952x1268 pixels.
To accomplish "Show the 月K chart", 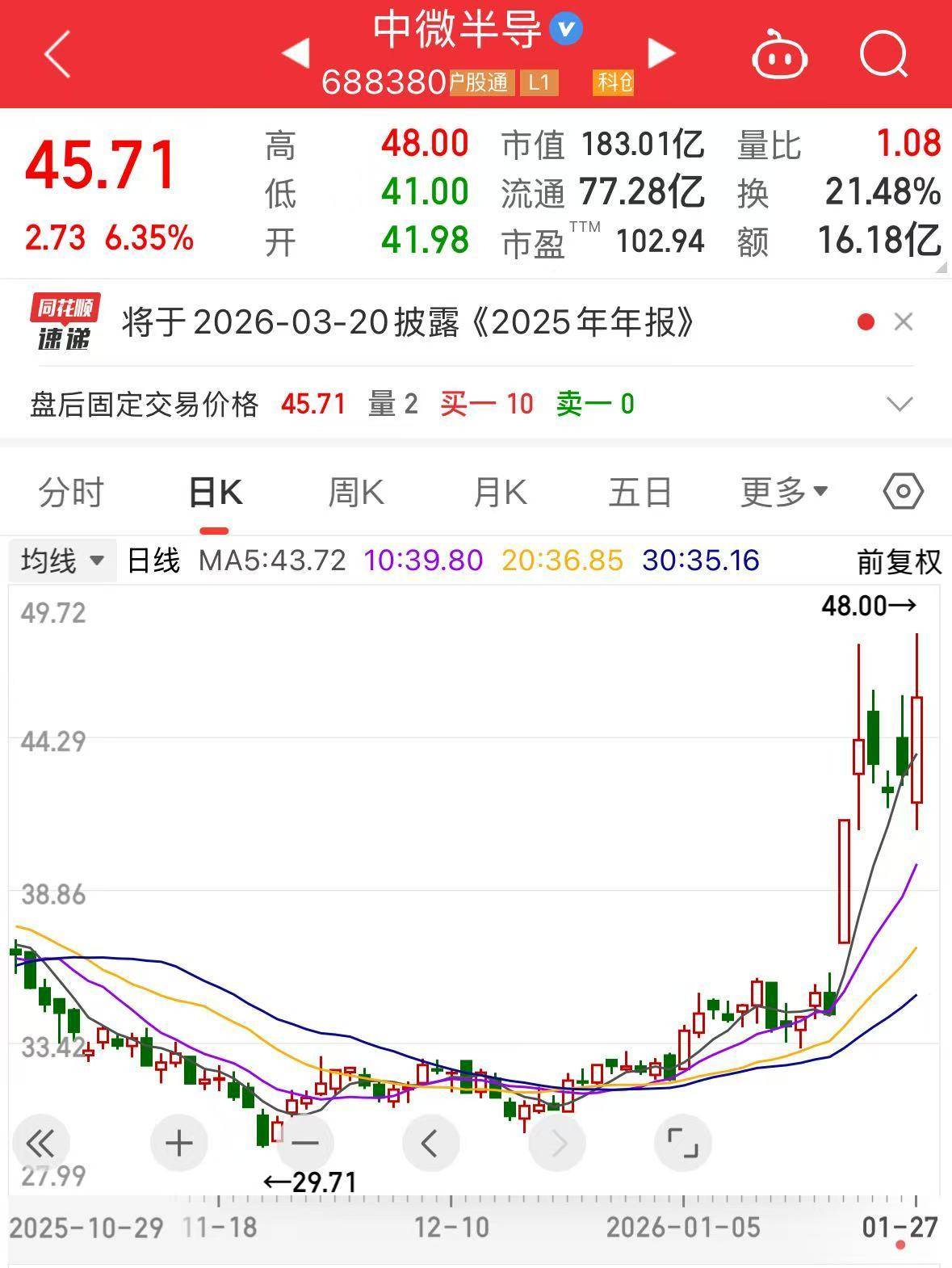I will click(x=500, y=492).
